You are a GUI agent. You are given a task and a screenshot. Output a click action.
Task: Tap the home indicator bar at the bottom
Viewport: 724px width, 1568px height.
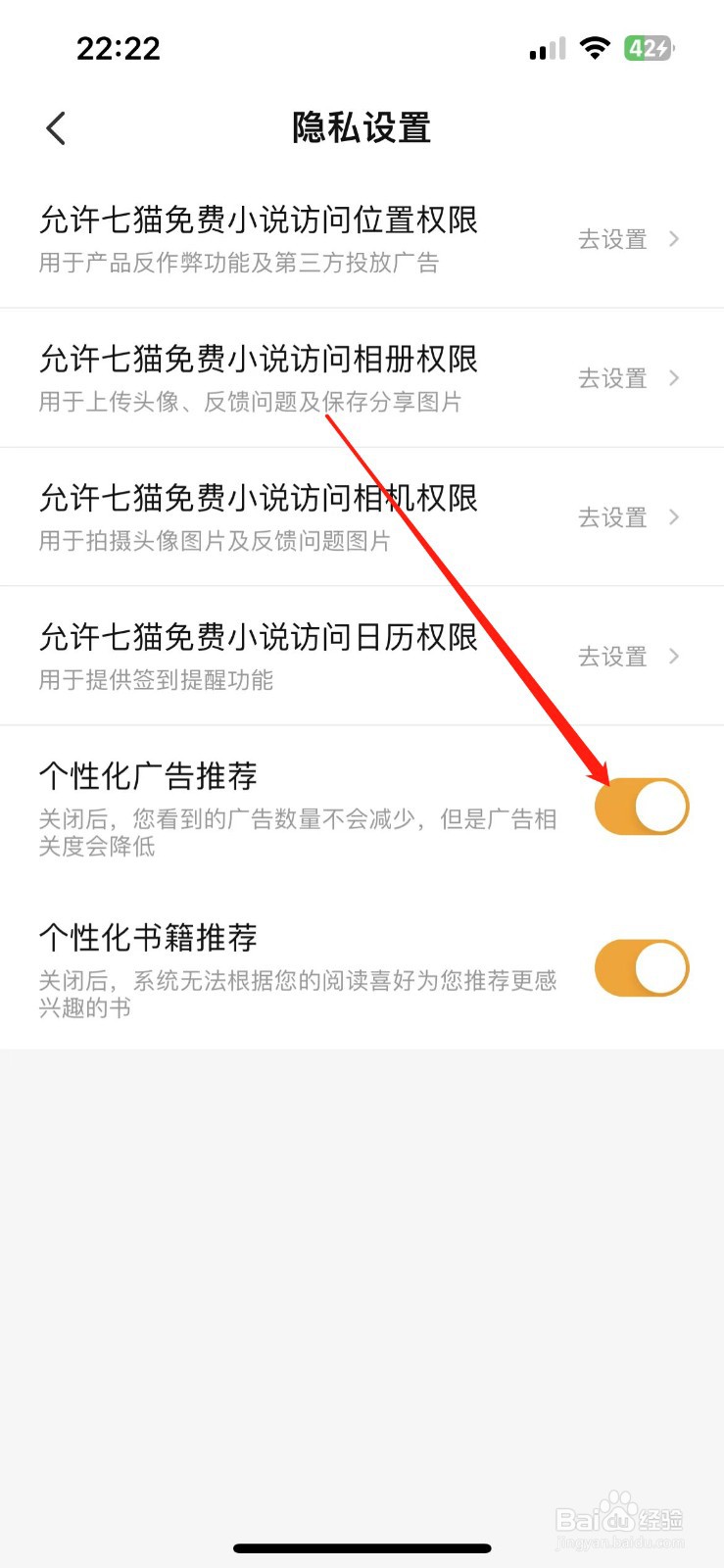point(362,1547)
